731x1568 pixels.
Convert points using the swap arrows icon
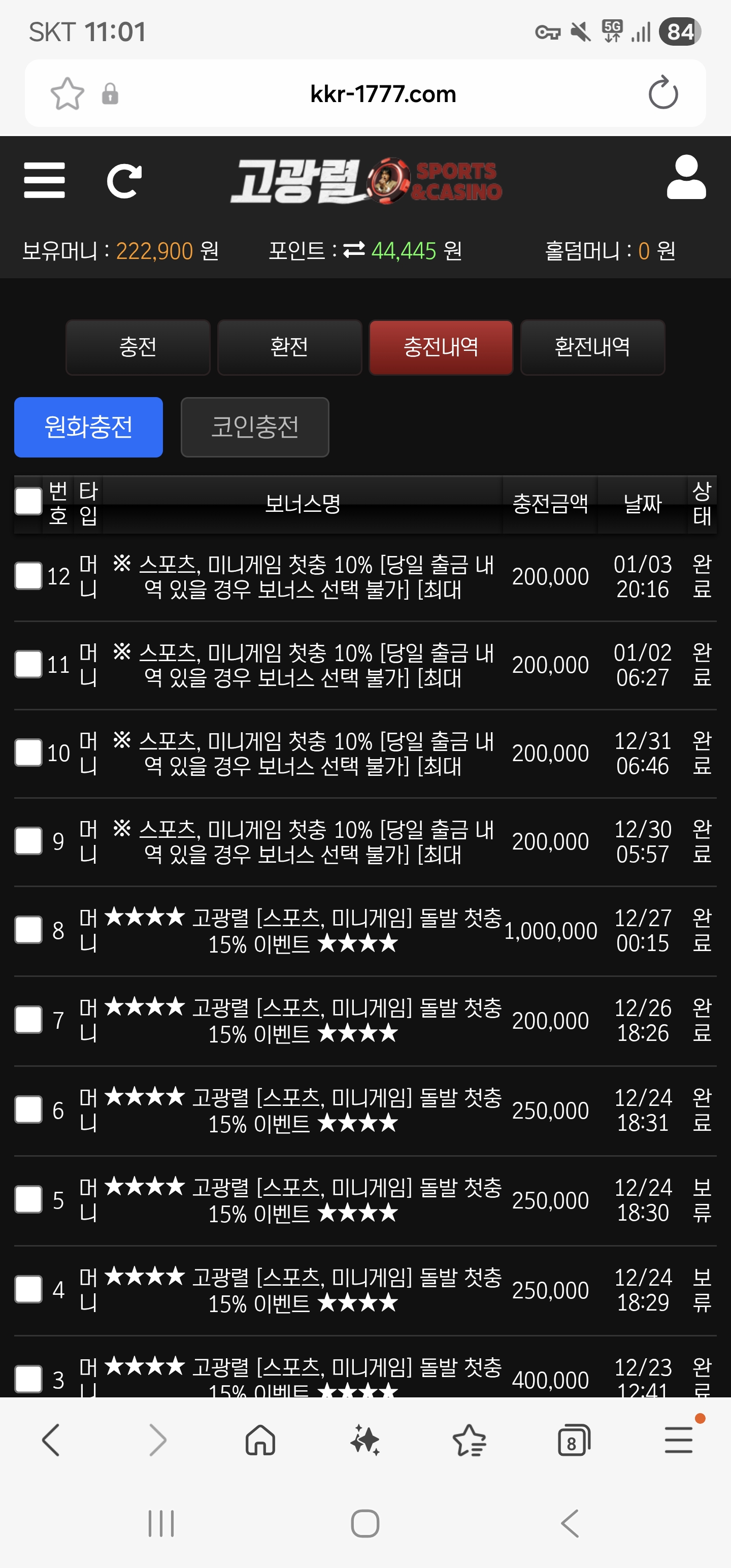tap(354, 249)
